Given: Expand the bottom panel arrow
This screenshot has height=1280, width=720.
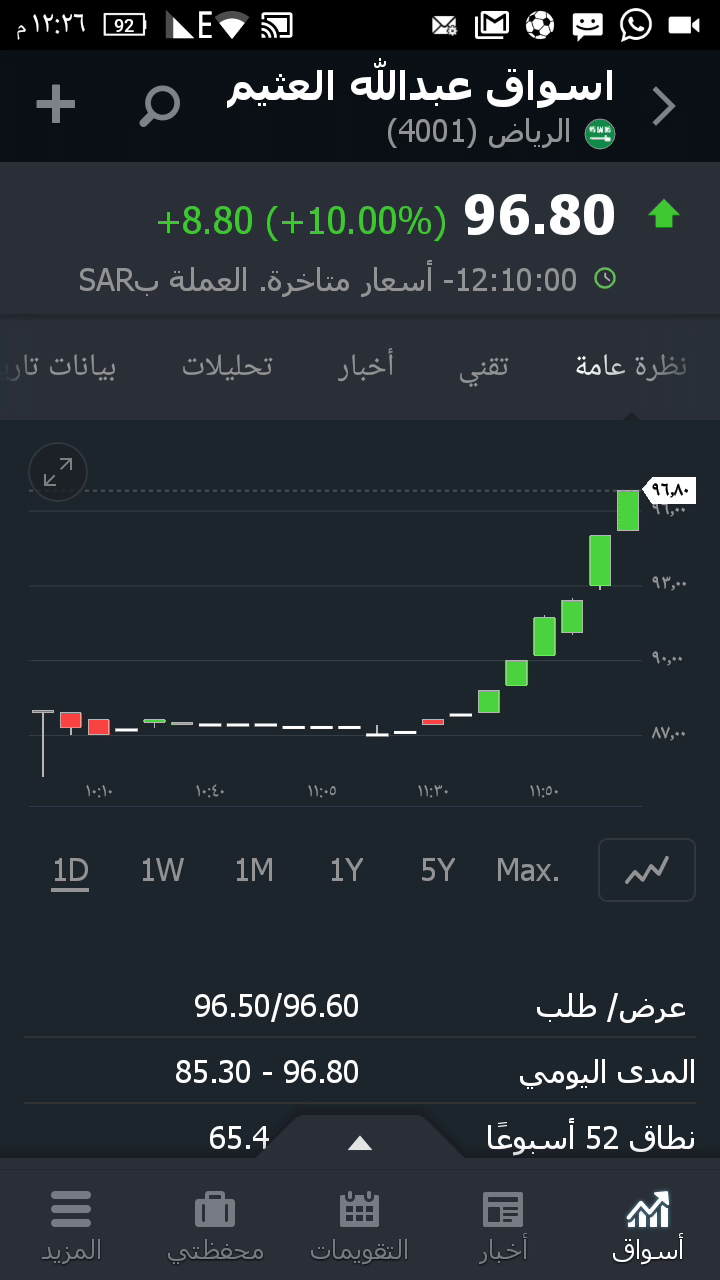Looking at the screenshot, I should coord(359,1143).
